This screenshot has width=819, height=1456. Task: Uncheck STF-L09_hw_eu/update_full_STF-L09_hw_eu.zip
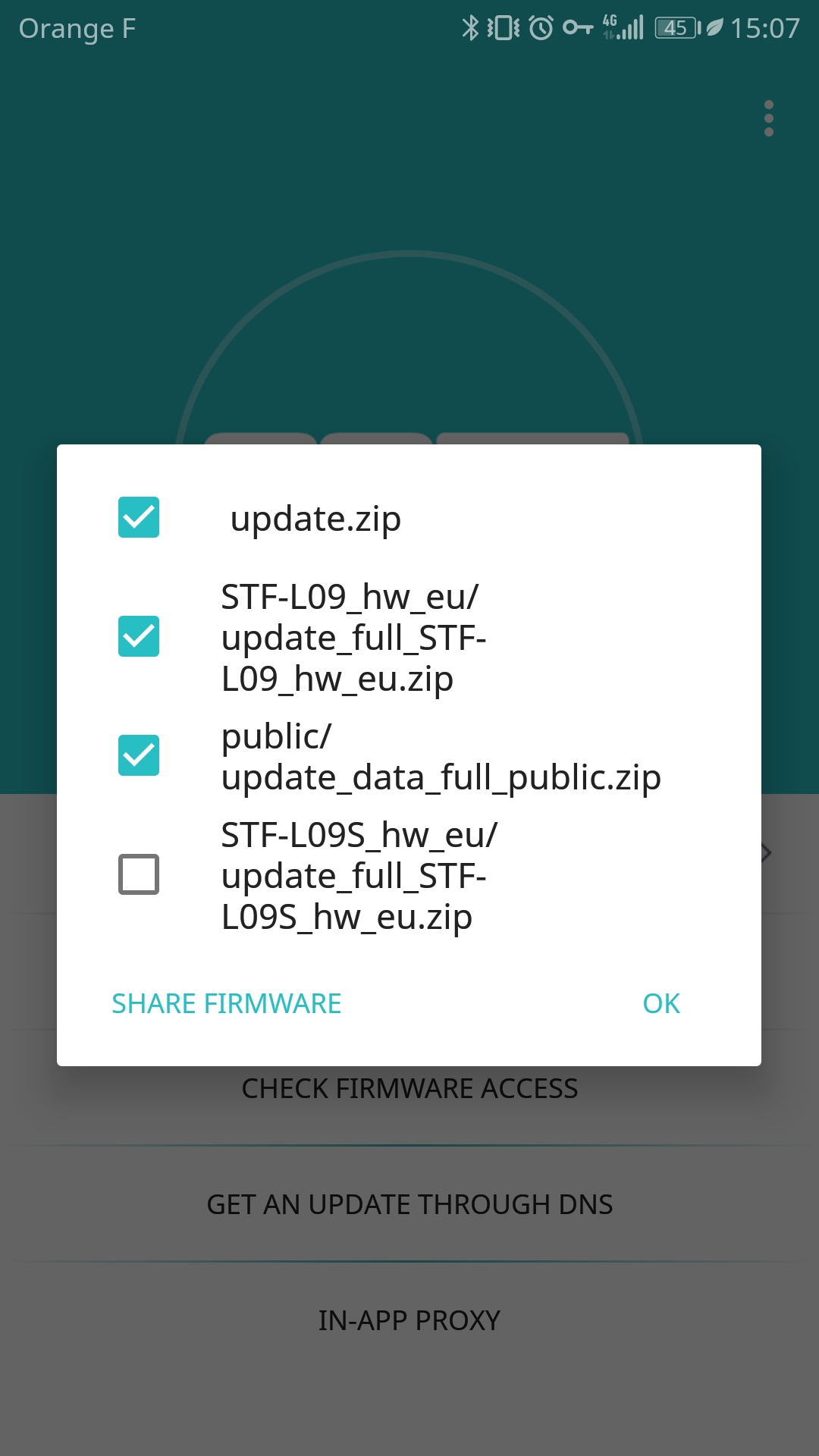coord(139,636)
